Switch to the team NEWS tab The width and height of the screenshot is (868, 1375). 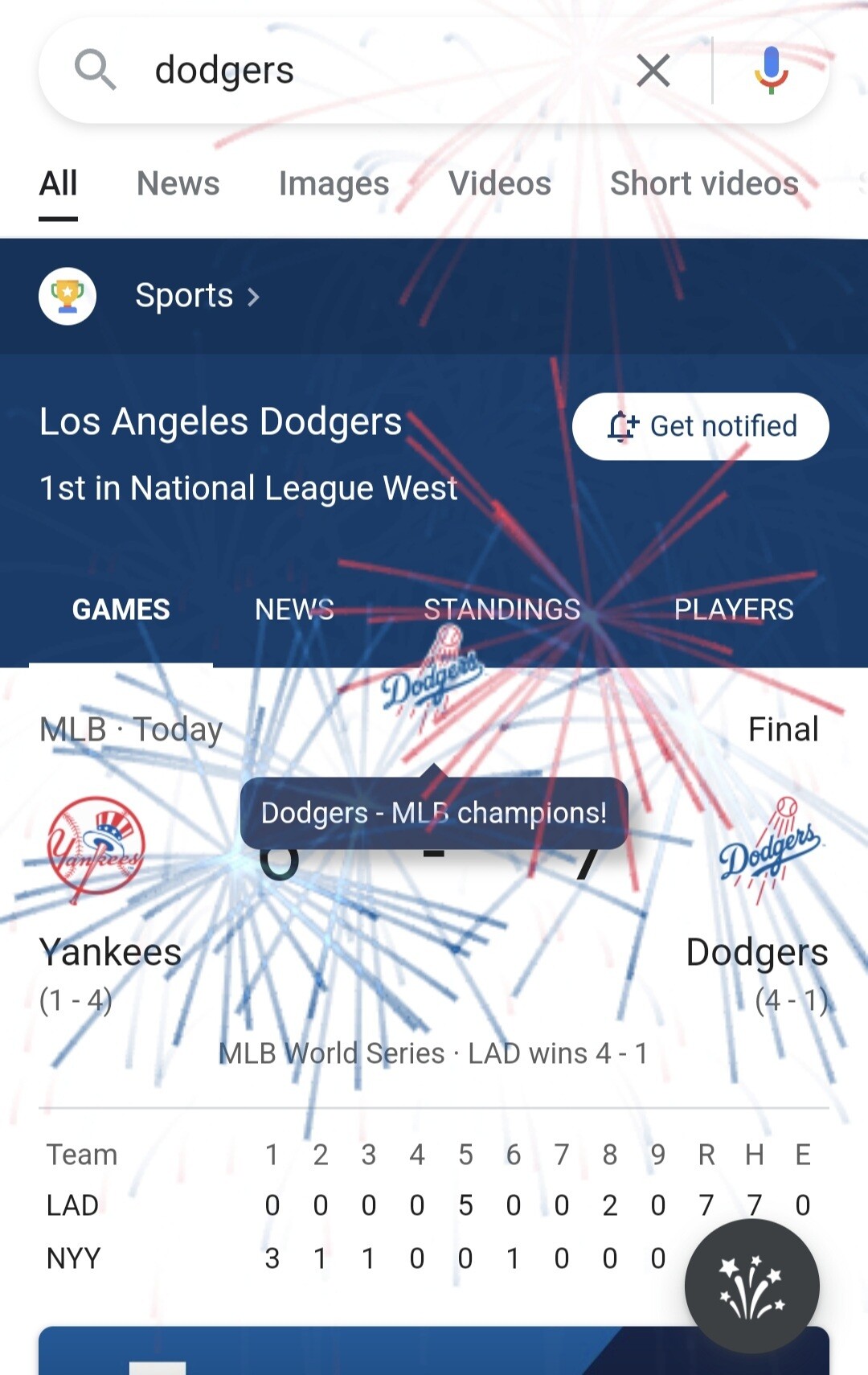point(294,610)
